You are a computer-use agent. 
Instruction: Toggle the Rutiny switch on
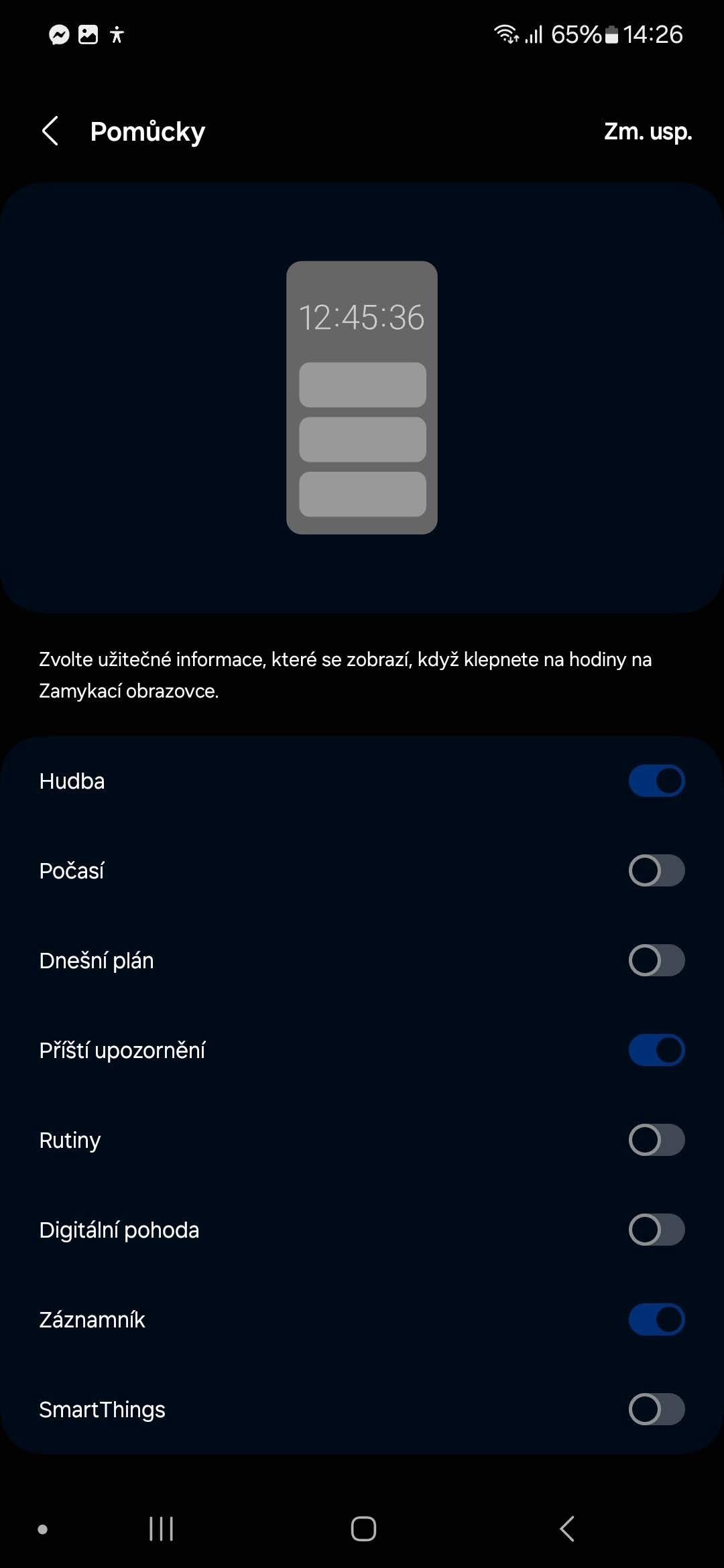click(656, 1140)
